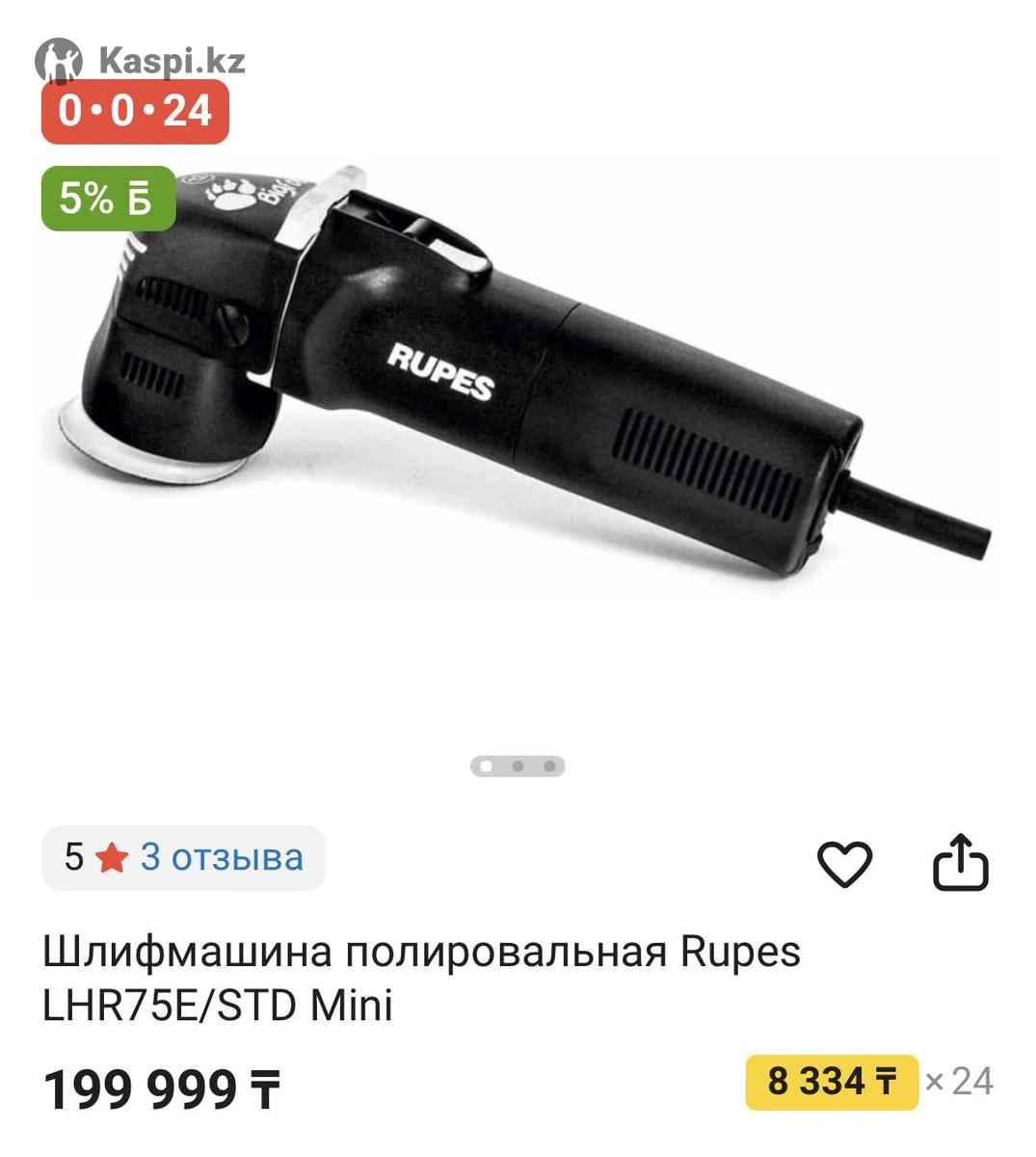The width and height of the screenshot is (1036, 1157).
Task: Add the Rupes polisher to favorites
Action: (844, 863)
